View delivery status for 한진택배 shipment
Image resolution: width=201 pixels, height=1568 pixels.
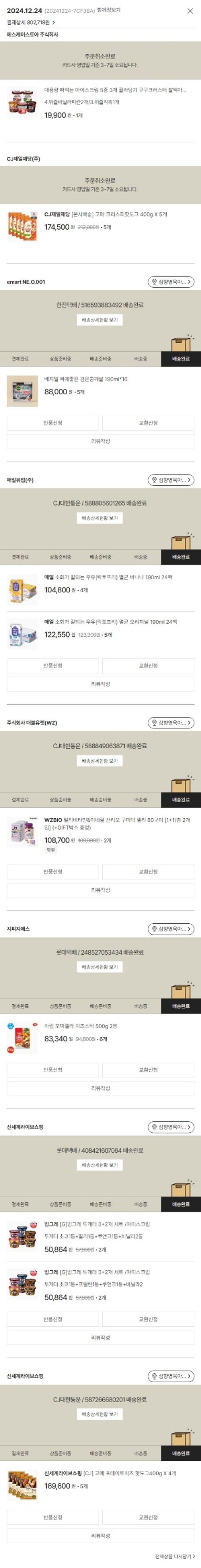[100, 320]
